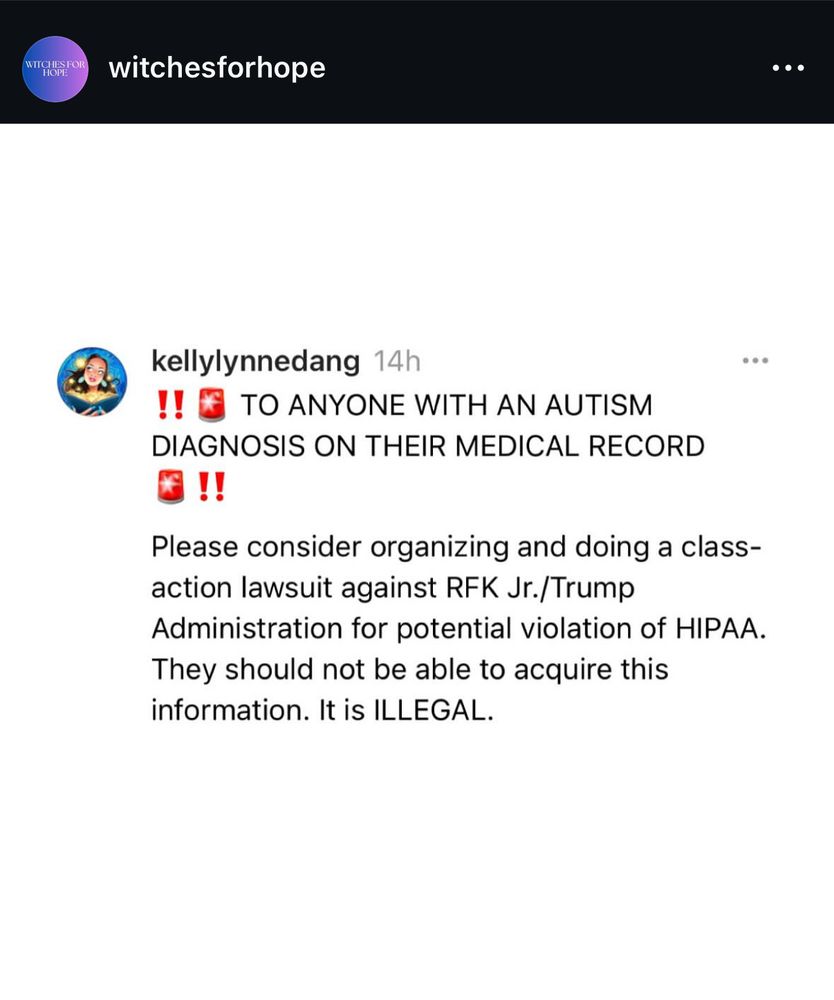This screenshot has width=834, height=1000.
Task: Open the witchesforhope username in the header
Action: [x=217, y=68]
